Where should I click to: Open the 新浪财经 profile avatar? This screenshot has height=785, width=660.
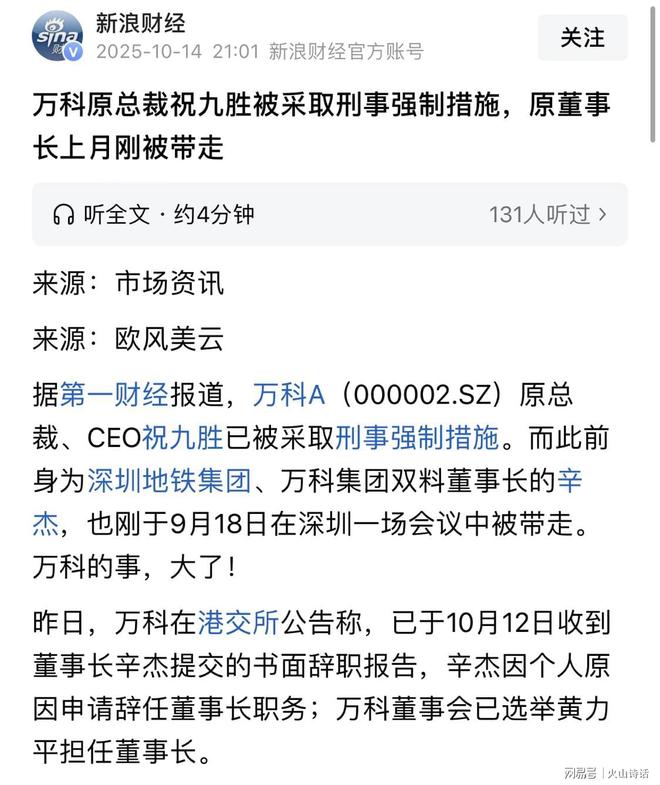[x=59, y=38]
